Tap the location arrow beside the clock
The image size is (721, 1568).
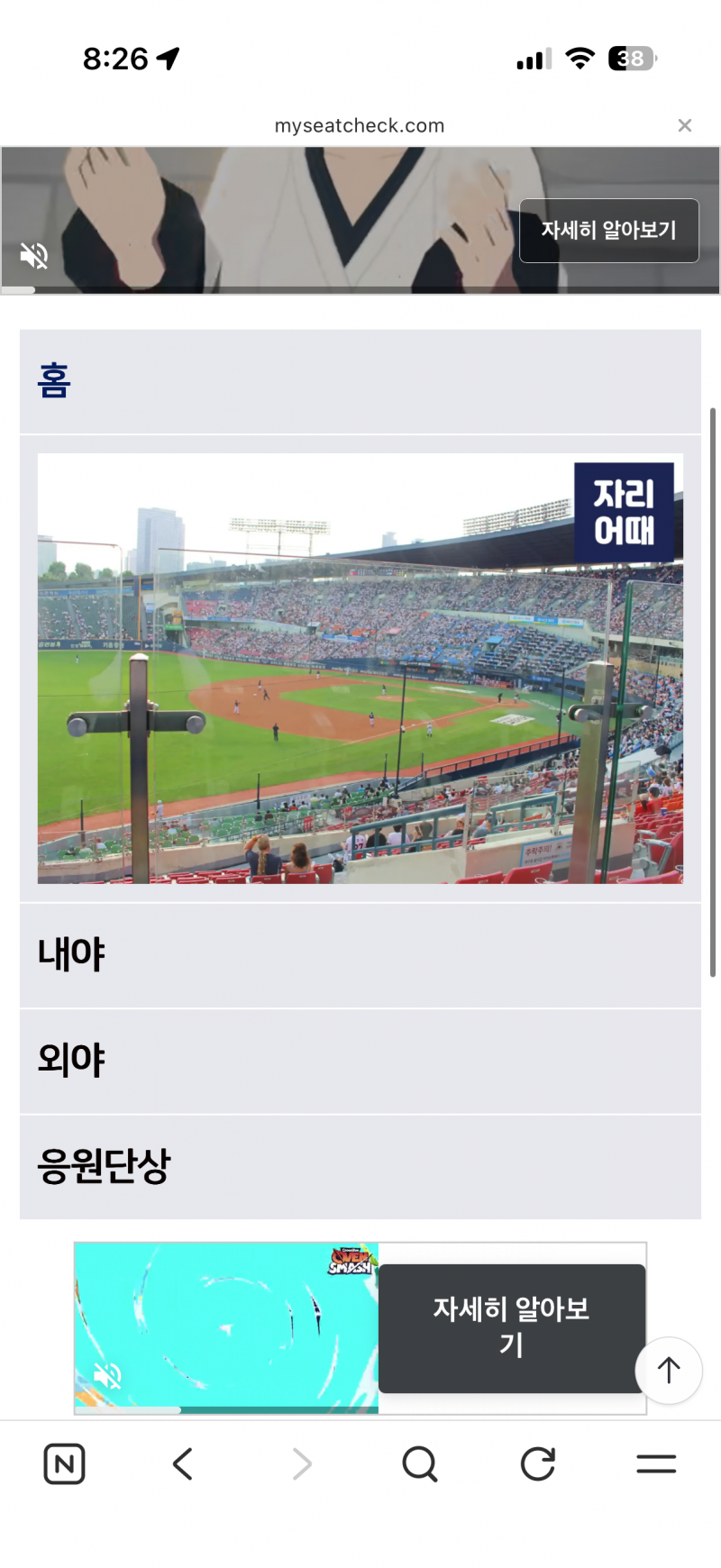pos(164,56)
